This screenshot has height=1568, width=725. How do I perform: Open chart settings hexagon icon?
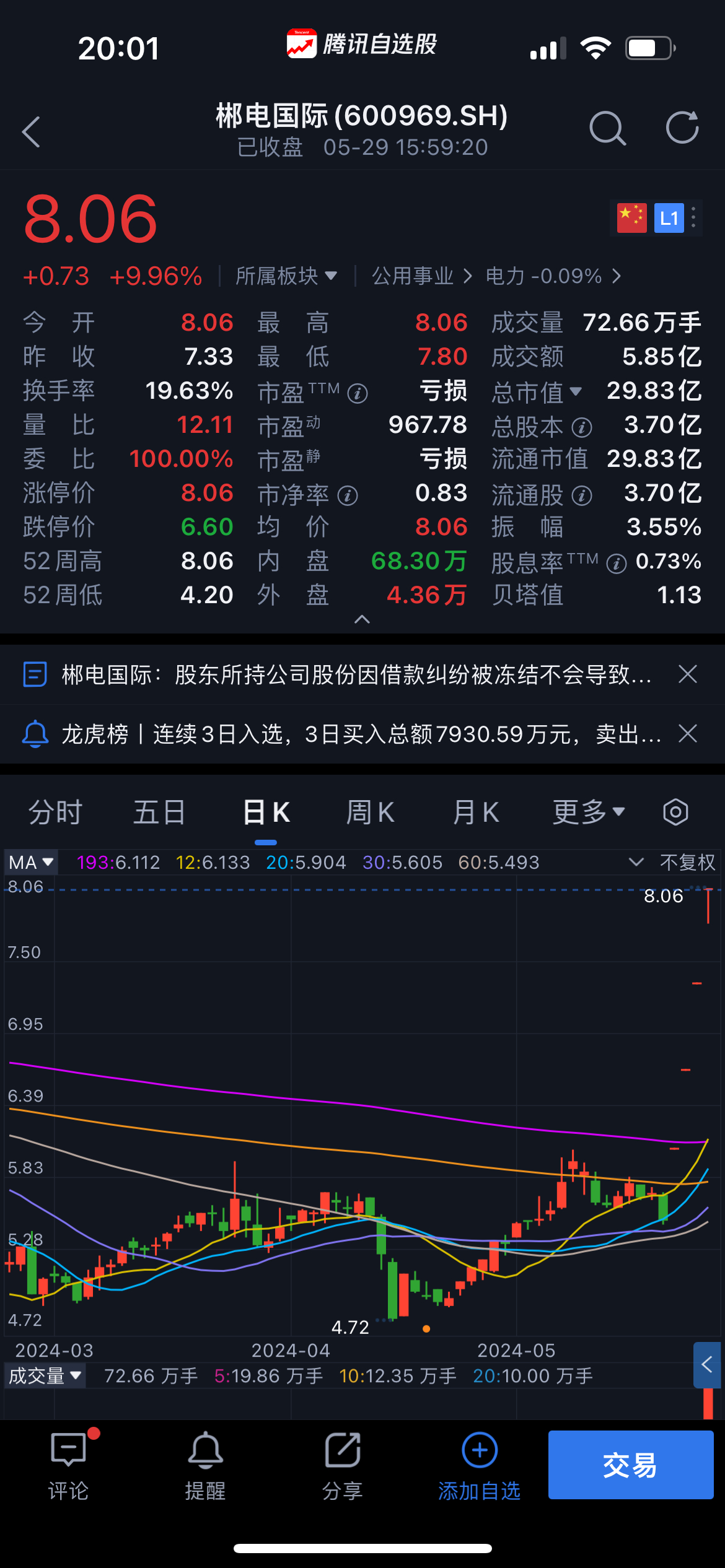point(675,812)
